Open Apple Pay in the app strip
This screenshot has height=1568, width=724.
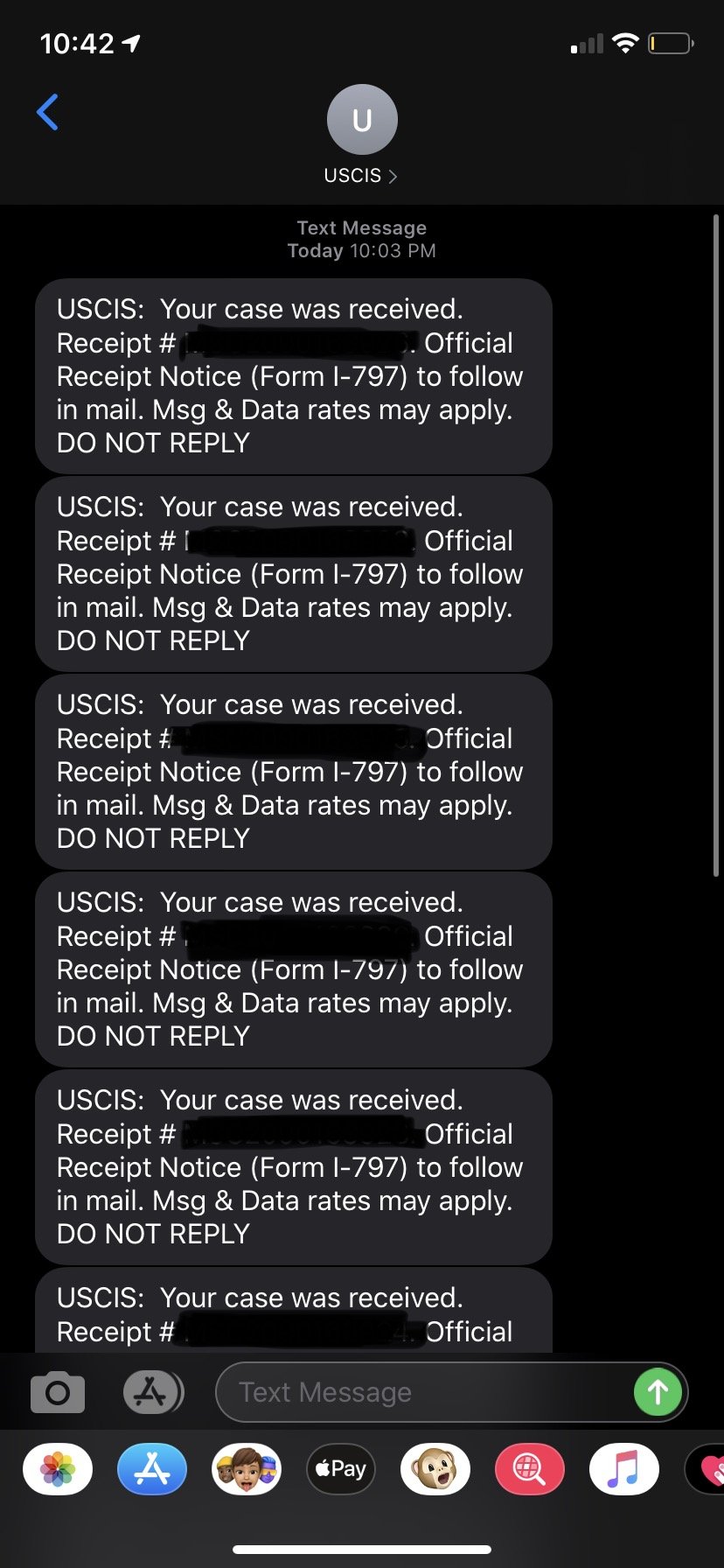[x=341, y=1469]
